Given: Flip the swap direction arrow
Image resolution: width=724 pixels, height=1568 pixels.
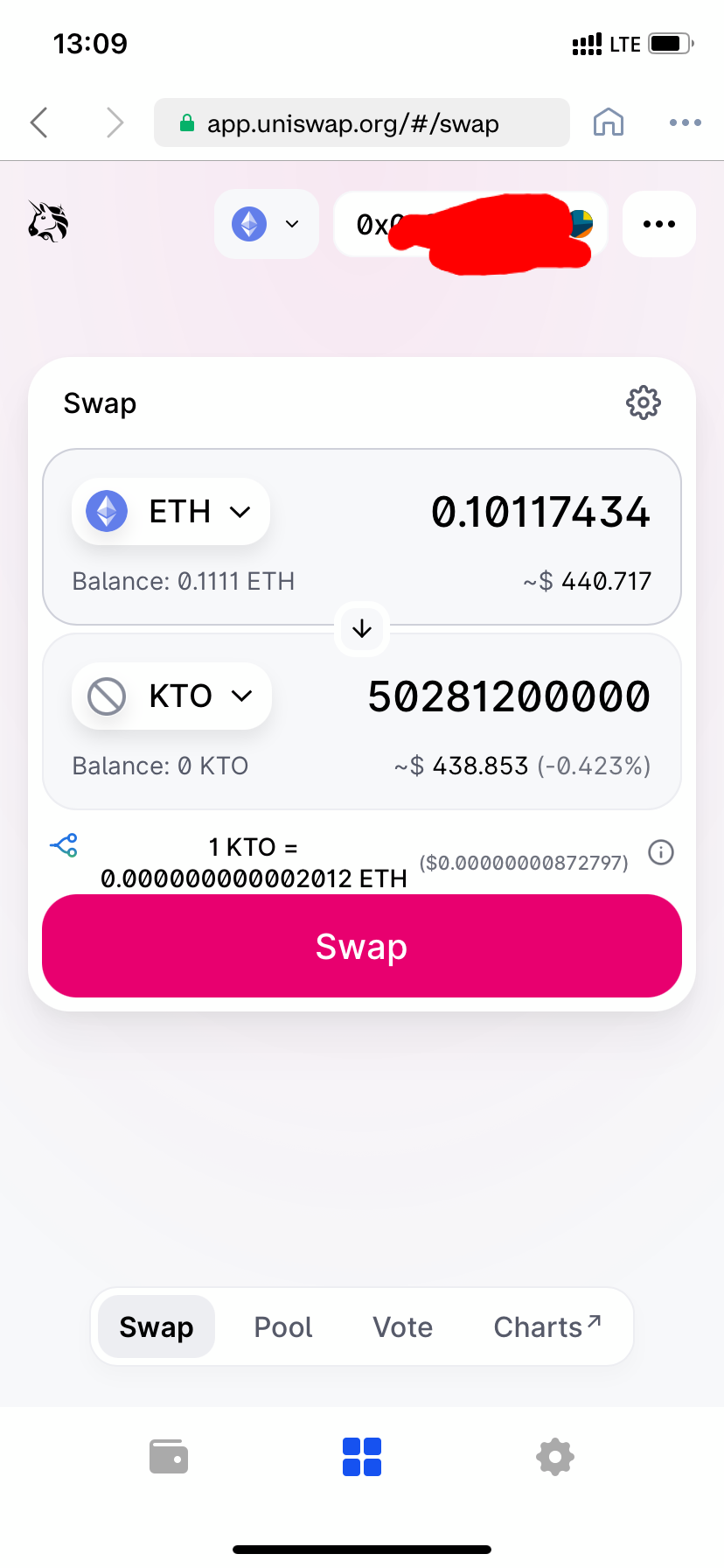Looking at the screenshot, I should 362,628.
